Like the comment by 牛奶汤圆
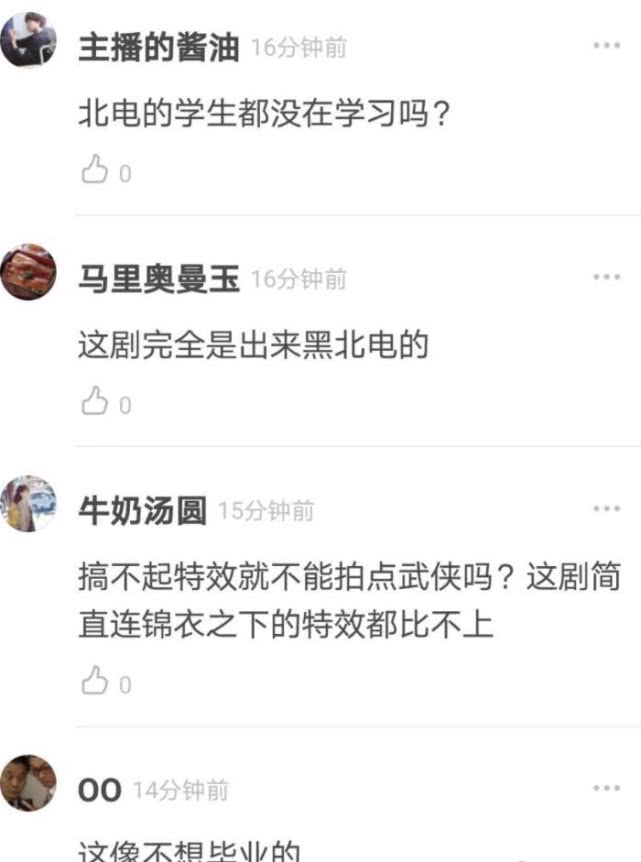This screenshot has height=862, width=641. click(x=94, y=684)
